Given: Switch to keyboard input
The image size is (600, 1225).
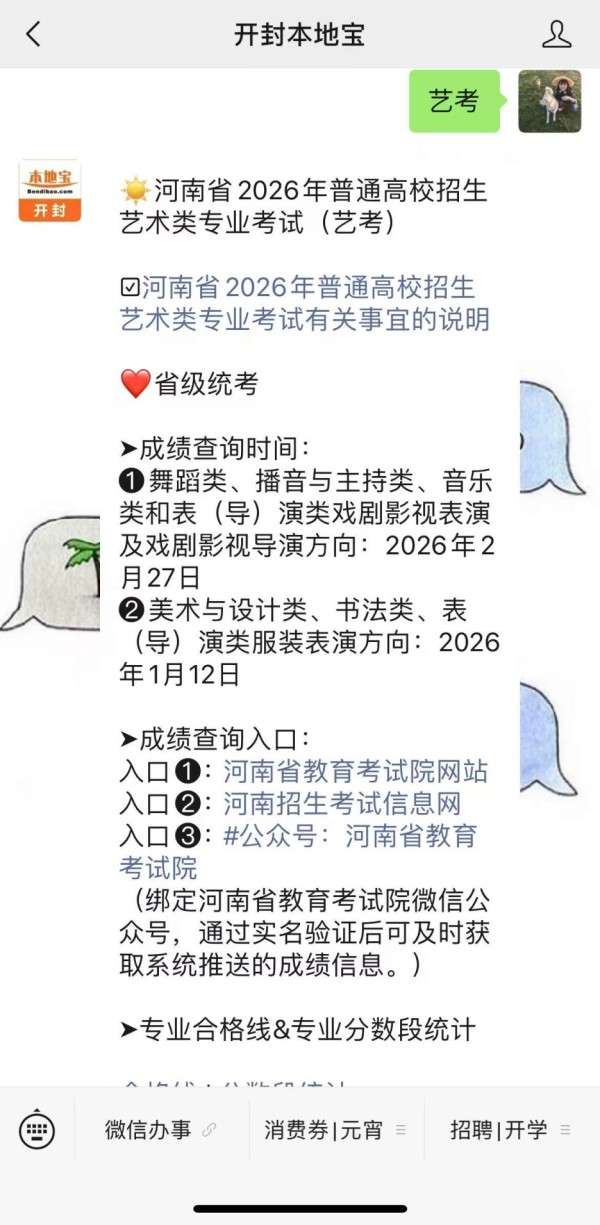Looking at the screenshot, I should pyautogui.click(x=37, y=1131).
